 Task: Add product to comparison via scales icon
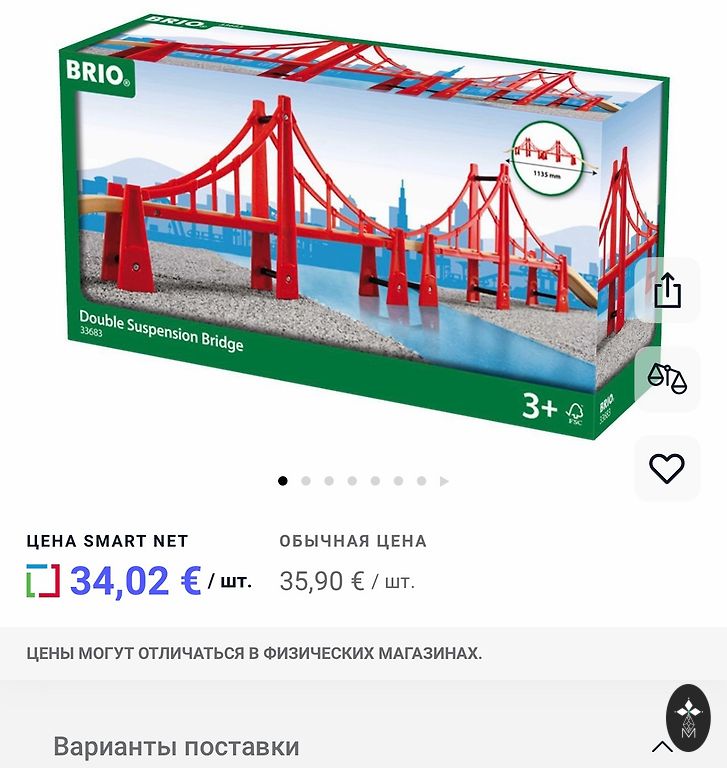667,378
